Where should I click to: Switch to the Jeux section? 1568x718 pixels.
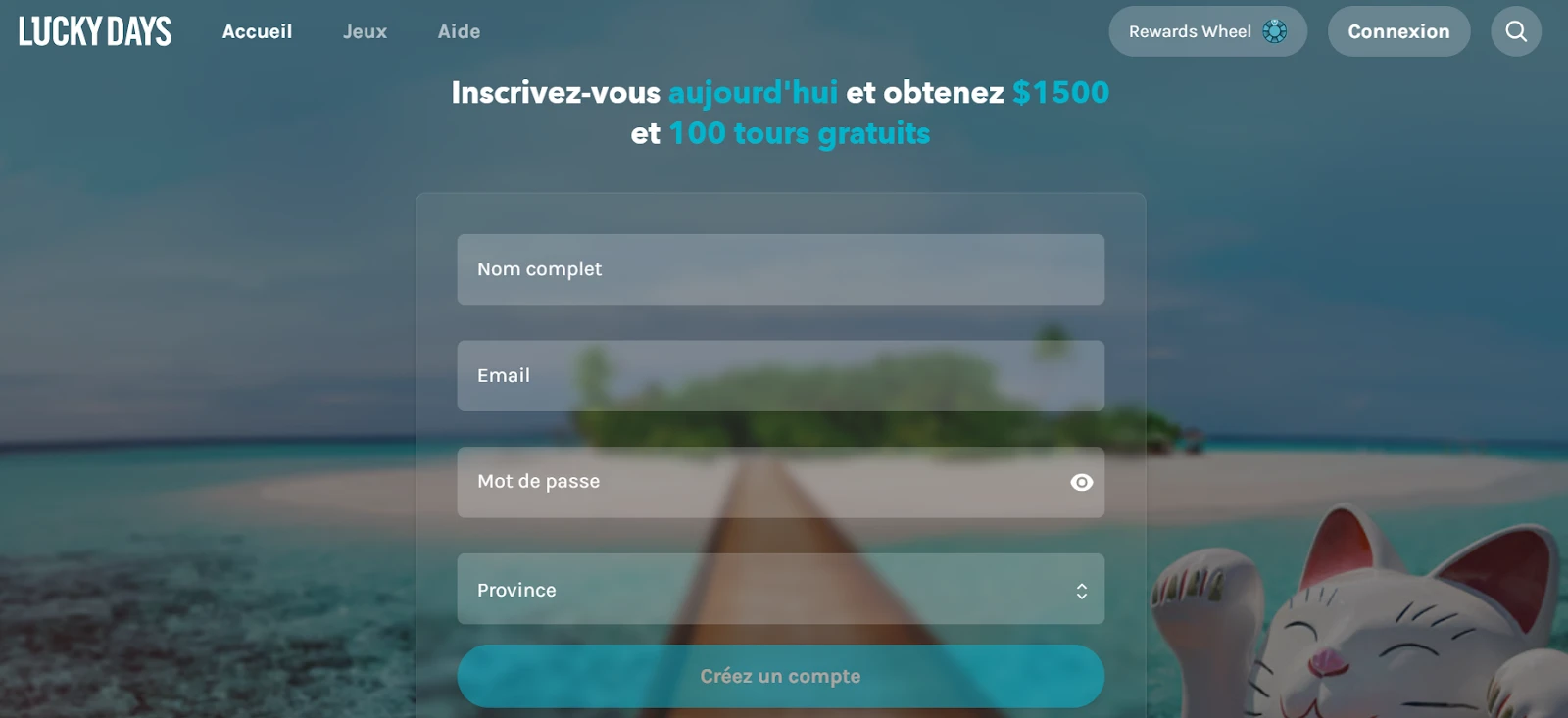click(x=365, y=31)
